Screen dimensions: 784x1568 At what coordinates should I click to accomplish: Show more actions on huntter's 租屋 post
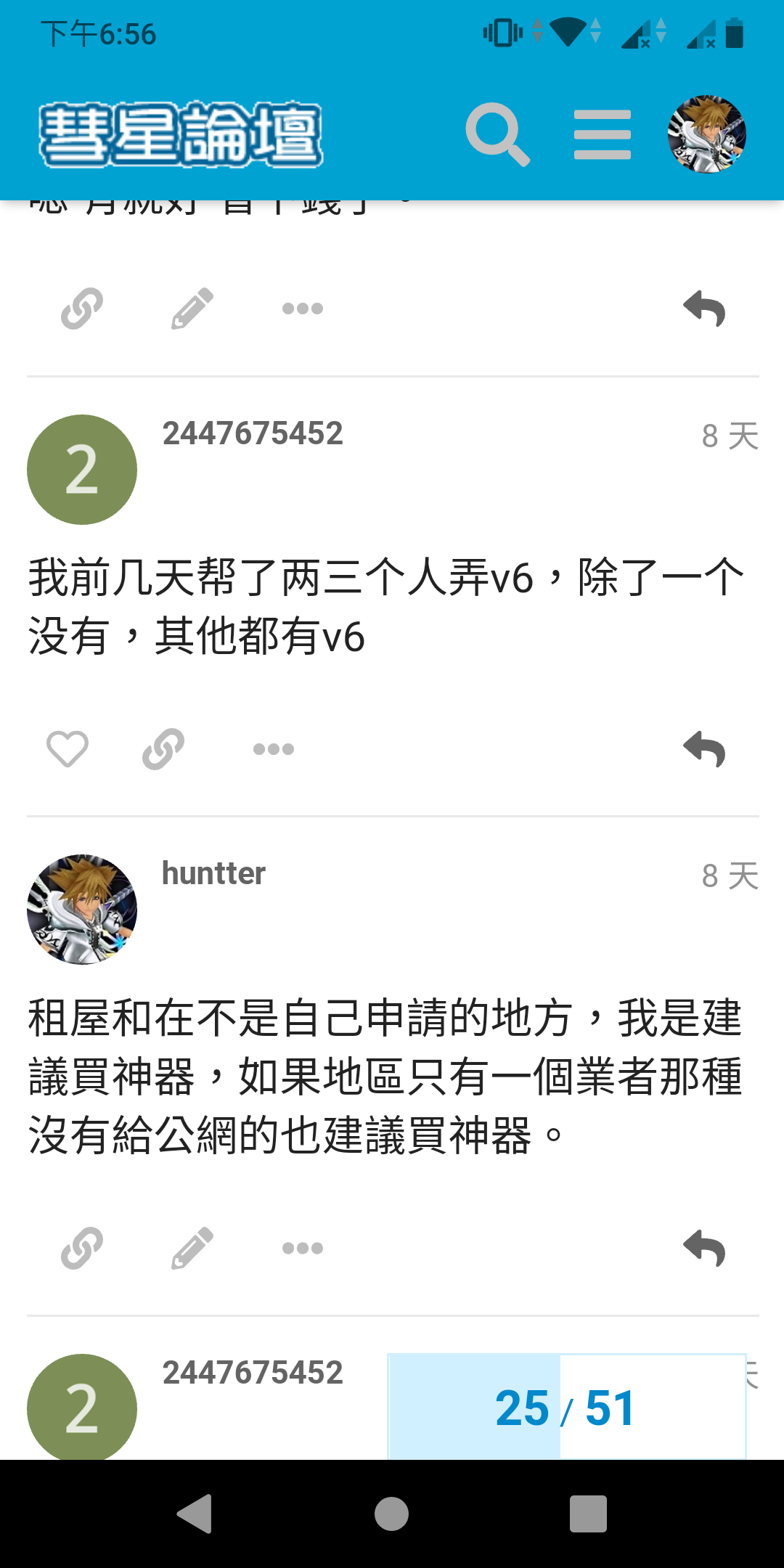(x=303, y=1249)
